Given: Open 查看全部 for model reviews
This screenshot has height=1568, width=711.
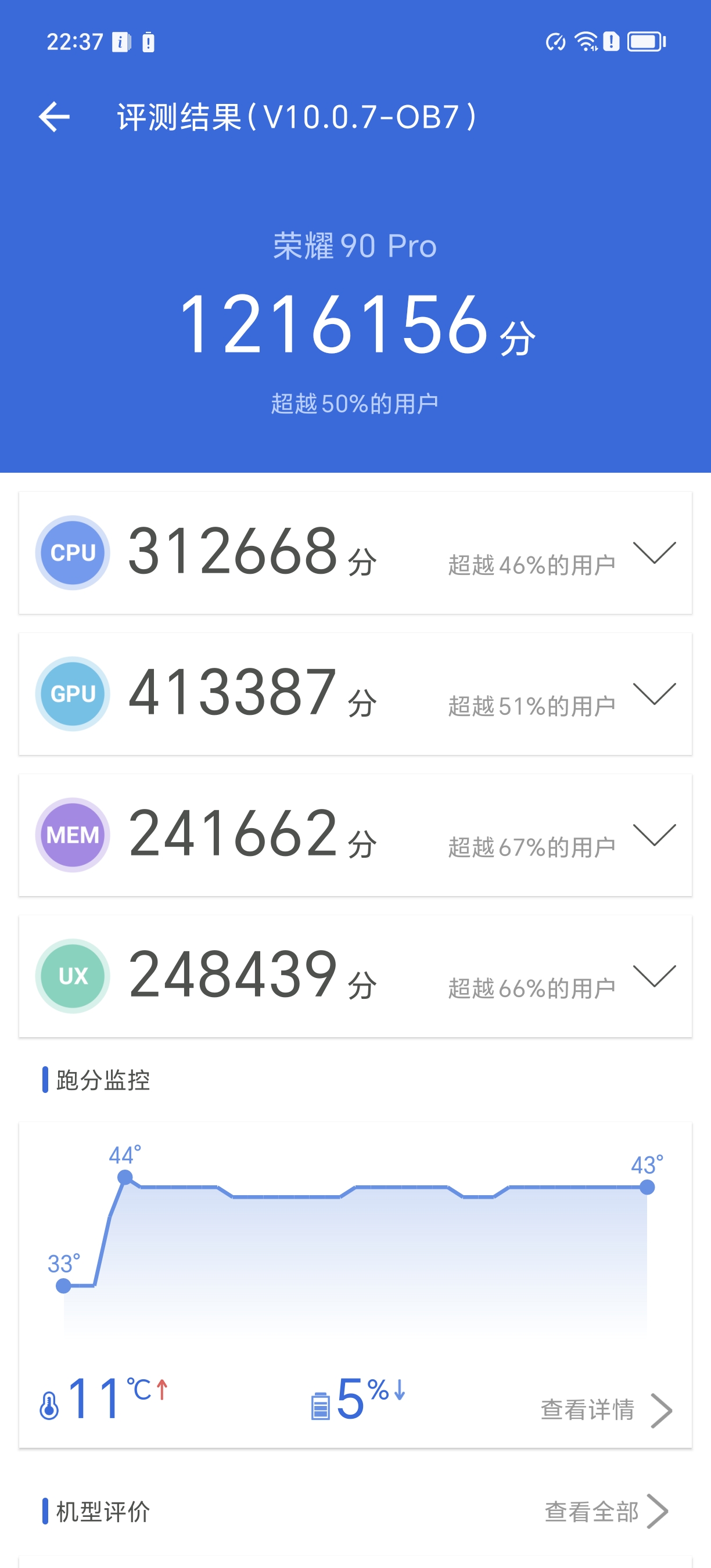Looking at the screenshot, I should [x=606, y=1512].
